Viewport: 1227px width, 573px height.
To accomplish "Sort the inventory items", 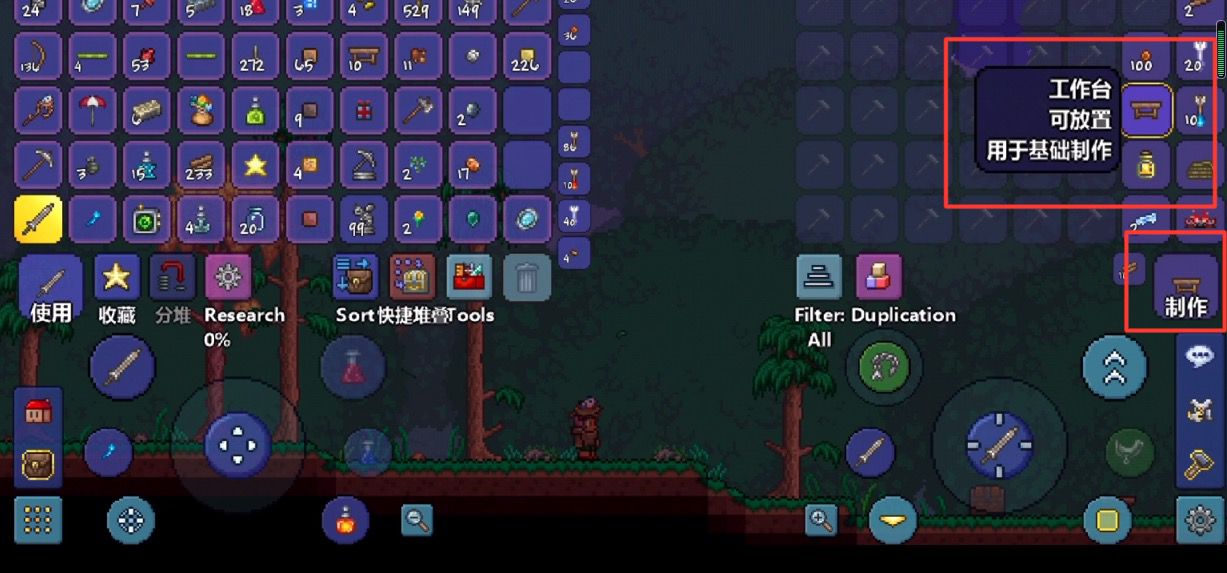I will pyautogui.click(x=354, y=278).
